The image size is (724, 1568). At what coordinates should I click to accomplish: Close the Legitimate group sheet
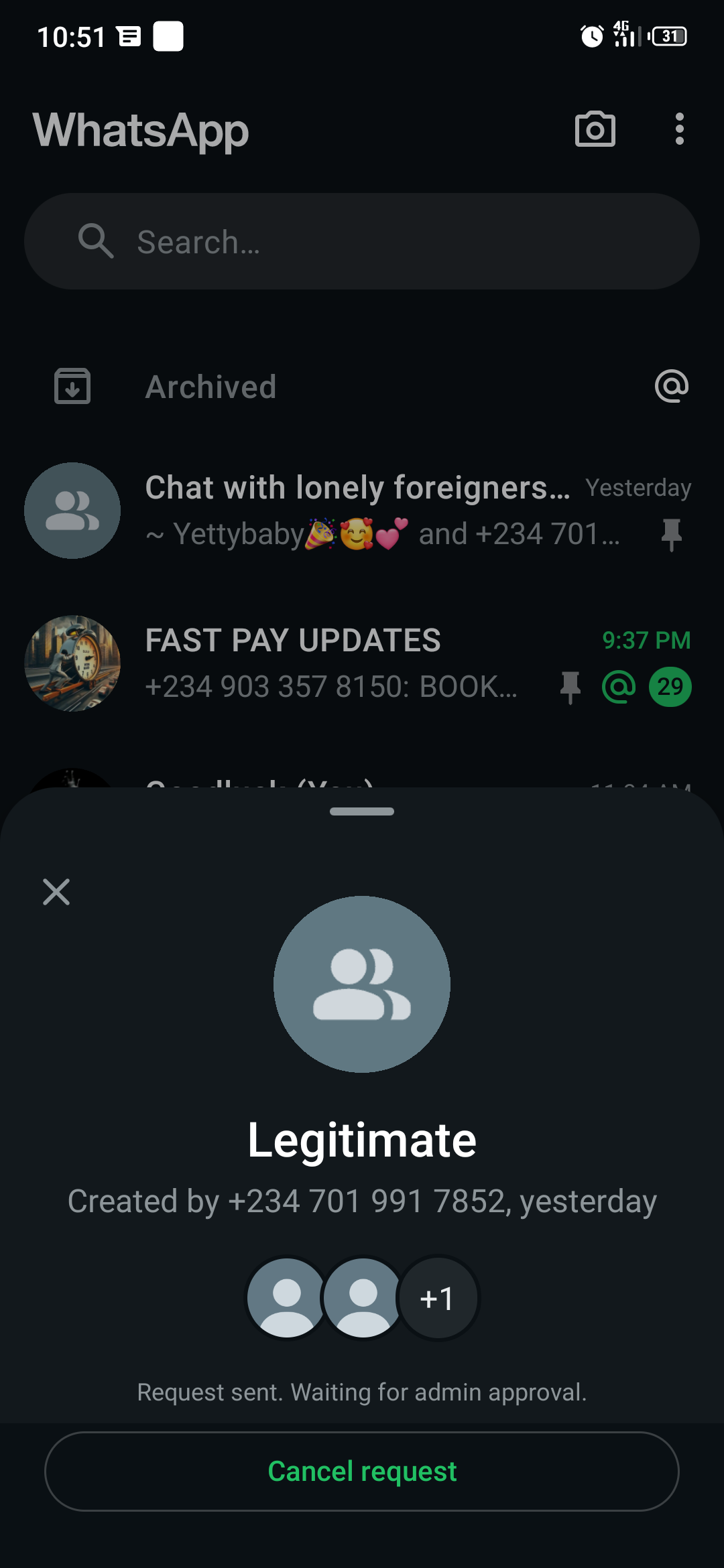point(56,892)
